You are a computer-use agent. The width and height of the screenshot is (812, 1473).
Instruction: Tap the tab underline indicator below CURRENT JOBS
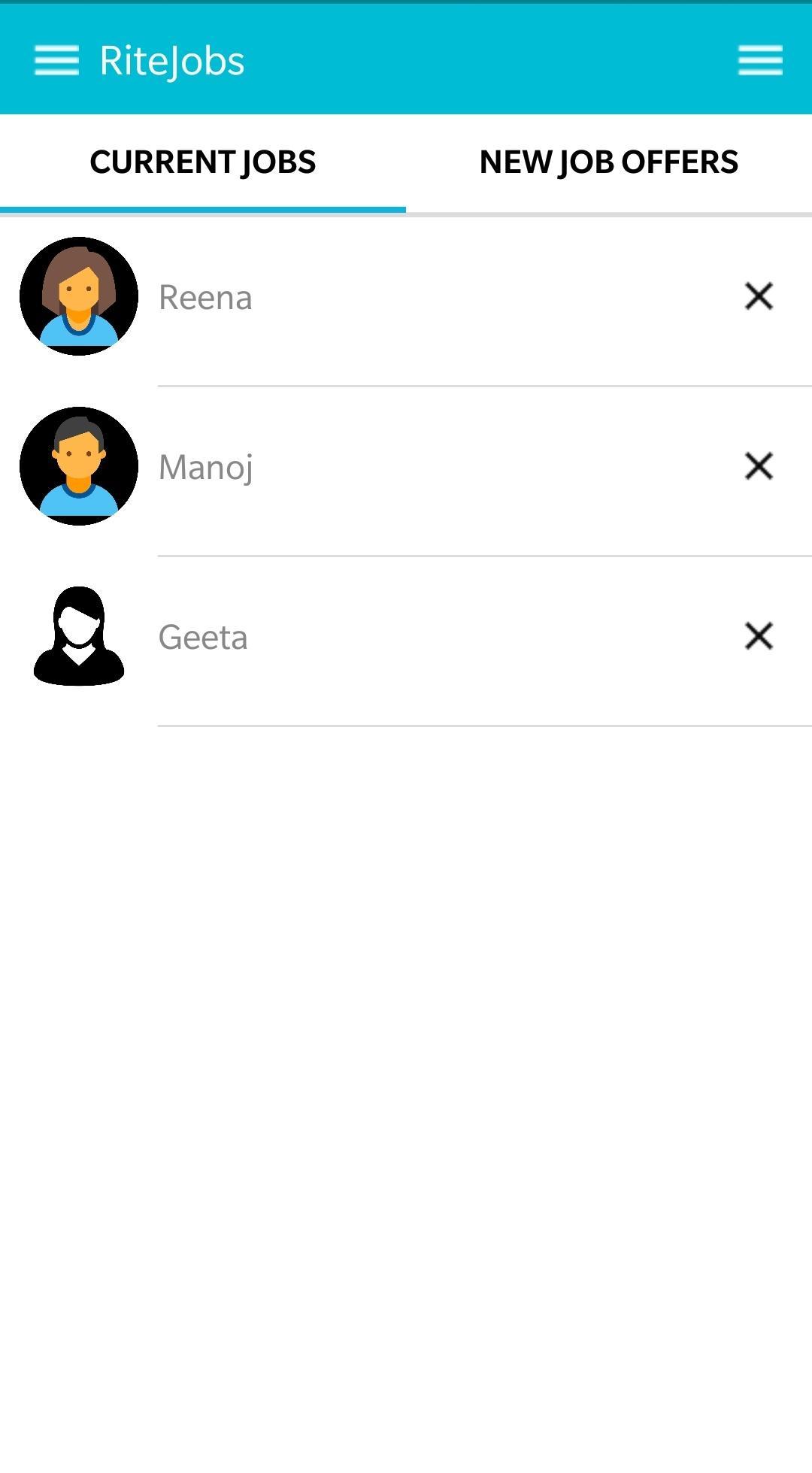(203, 210)
